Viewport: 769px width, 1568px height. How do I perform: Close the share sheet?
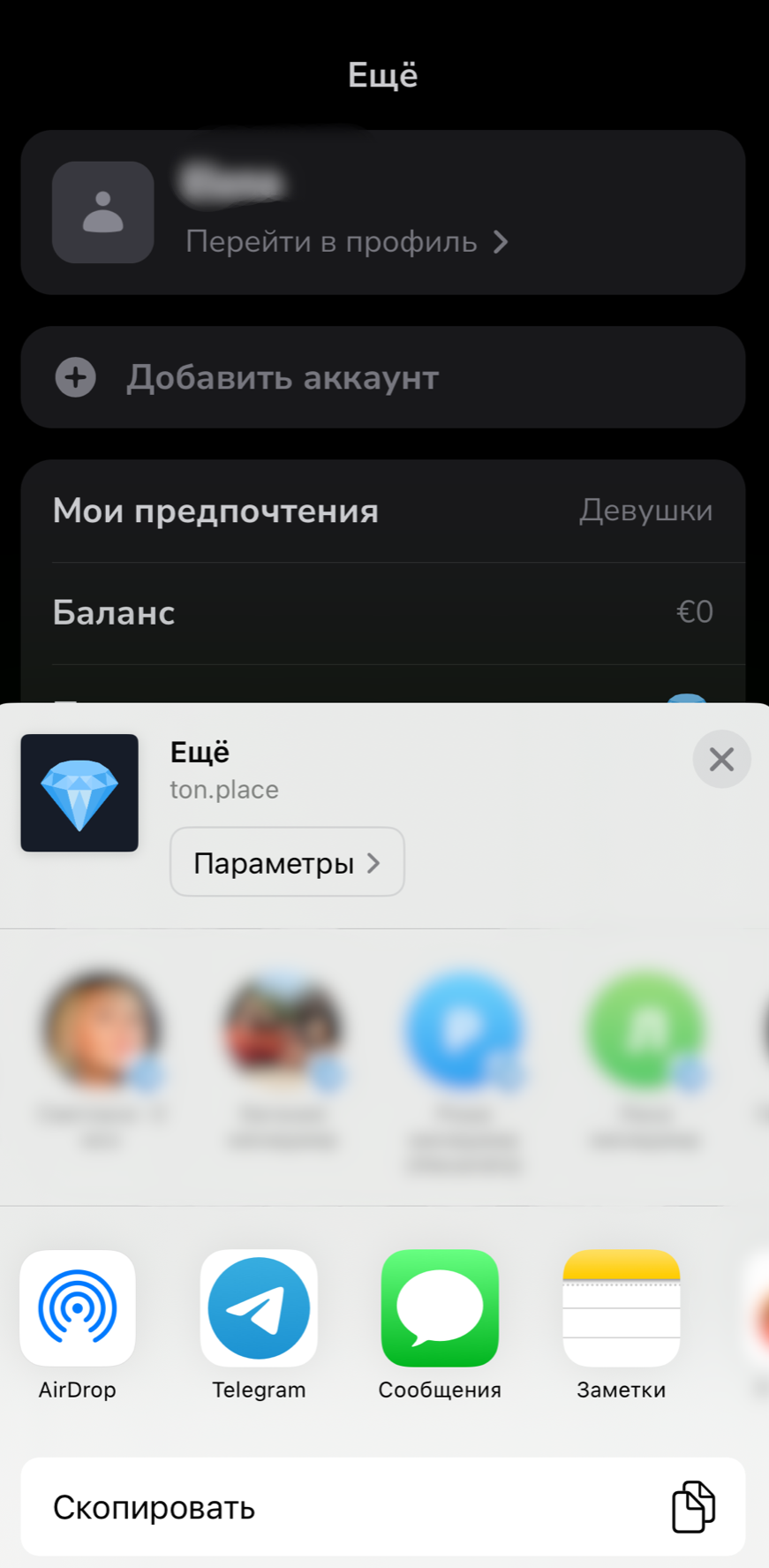pyautogui.click(x=721, y=759)
